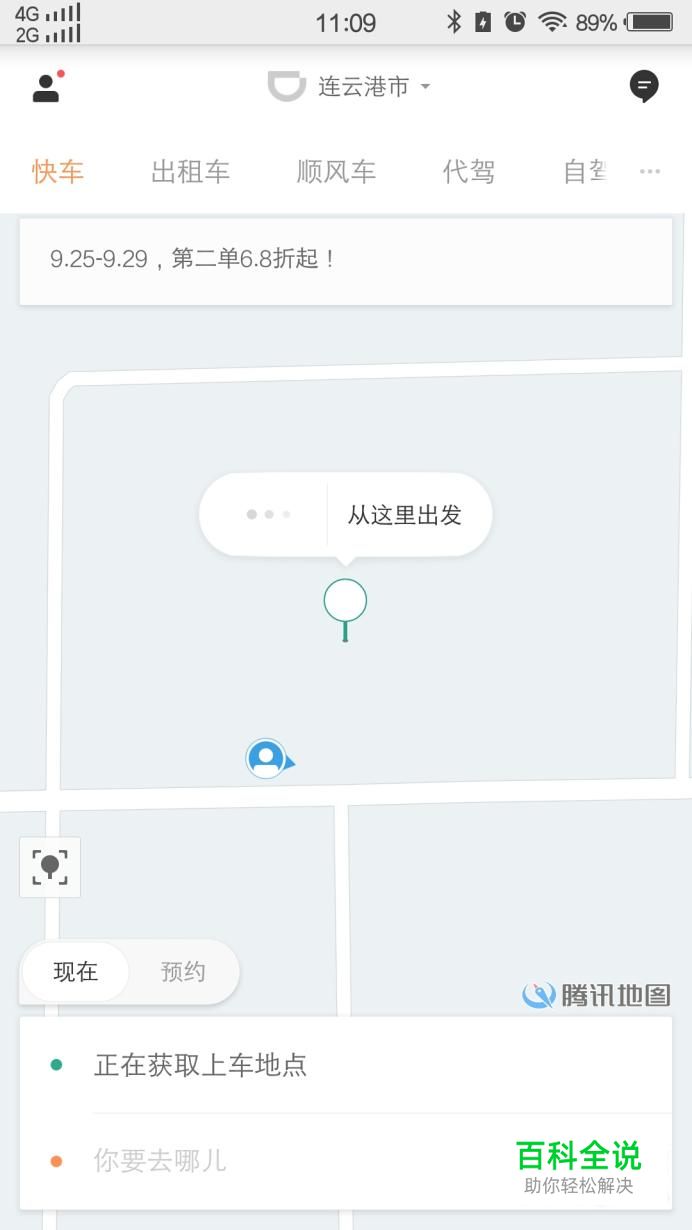The image size is (692, 1230).
Task: Edit the pickup location field
Action: click(200, 1066)
